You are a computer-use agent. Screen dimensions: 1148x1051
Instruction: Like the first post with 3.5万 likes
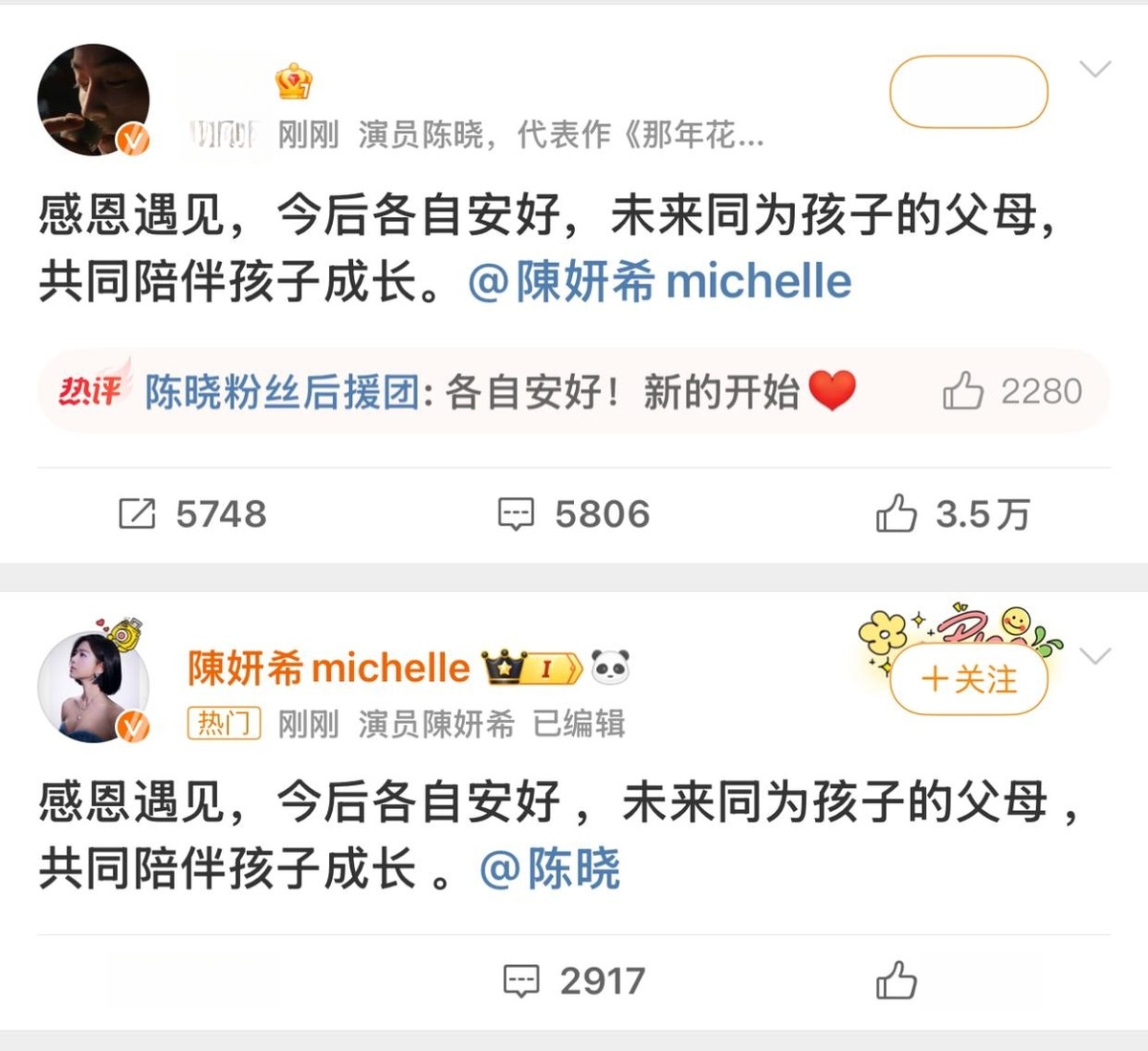click(x=952, y=515)
